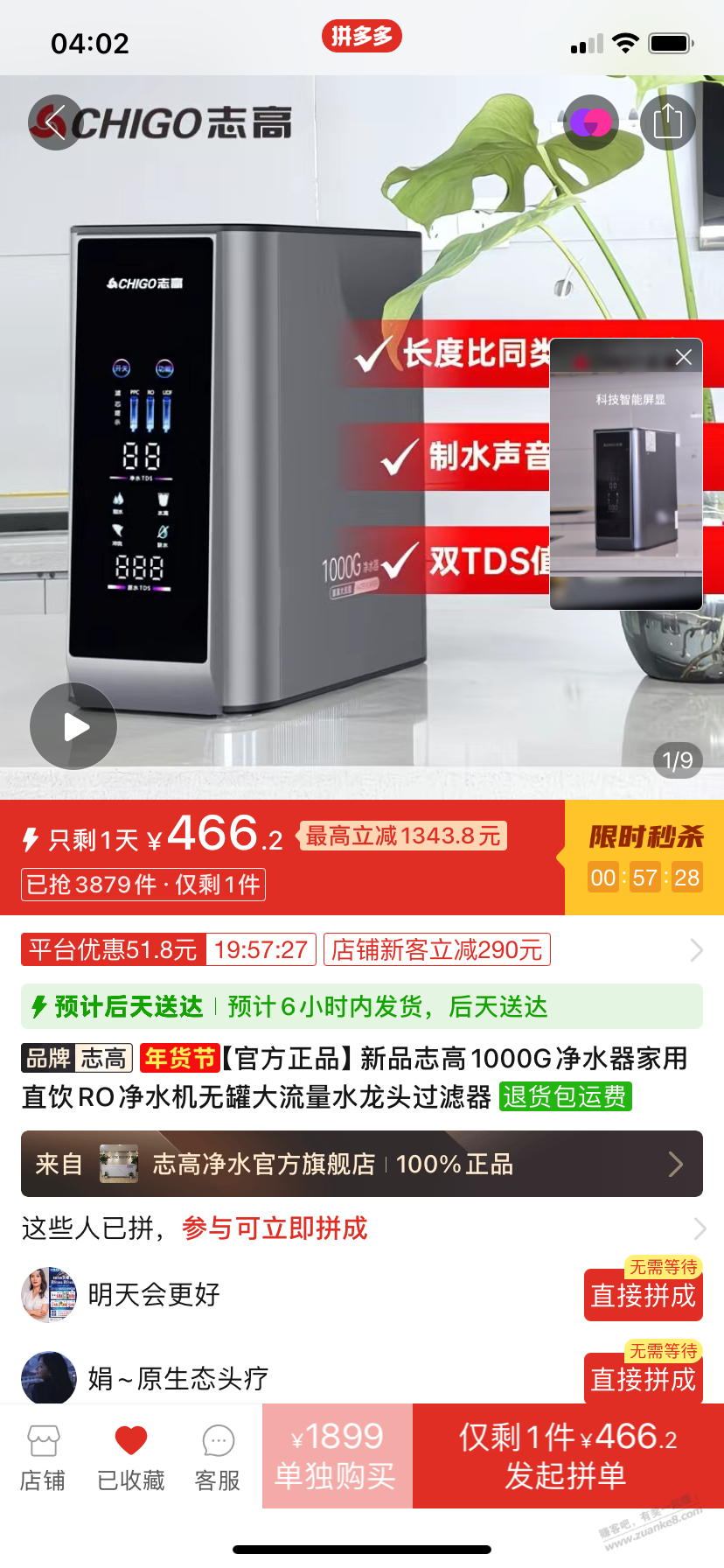Open the 平台优惠51.8元 coupon details
Screen dimensions: 724x1568
click(114, 950)
